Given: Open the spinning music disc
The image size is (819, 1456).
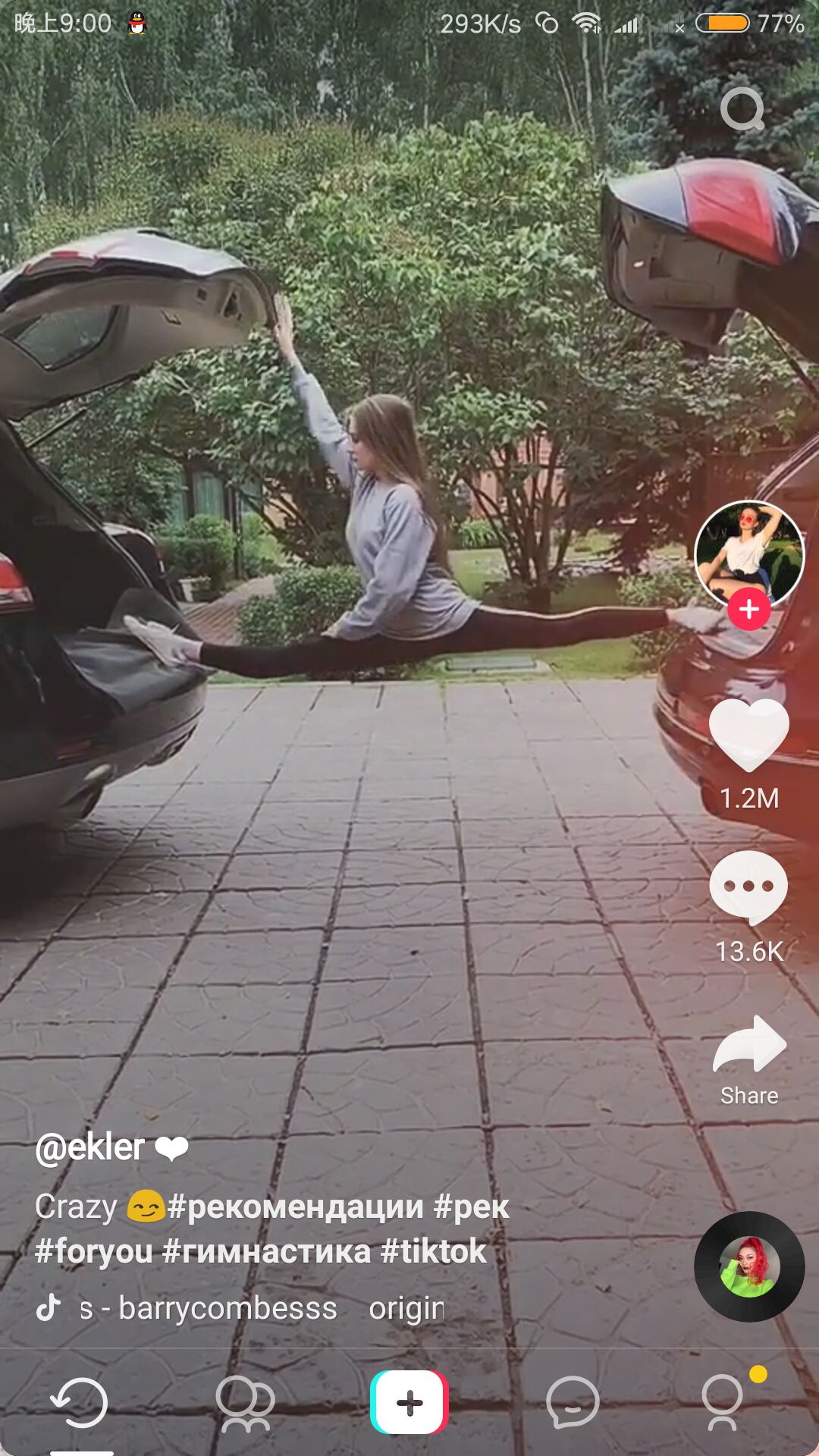Looking at the screenshot, I should click(x=749, y=1266).
